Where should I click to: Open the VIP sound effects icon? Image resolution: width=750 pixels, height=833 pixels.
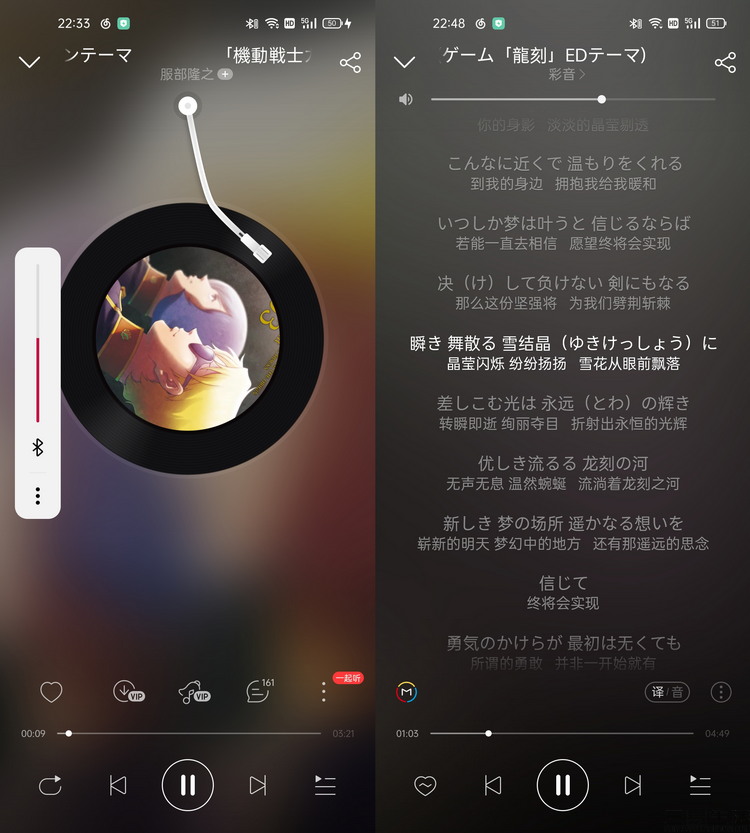[192, 691]
